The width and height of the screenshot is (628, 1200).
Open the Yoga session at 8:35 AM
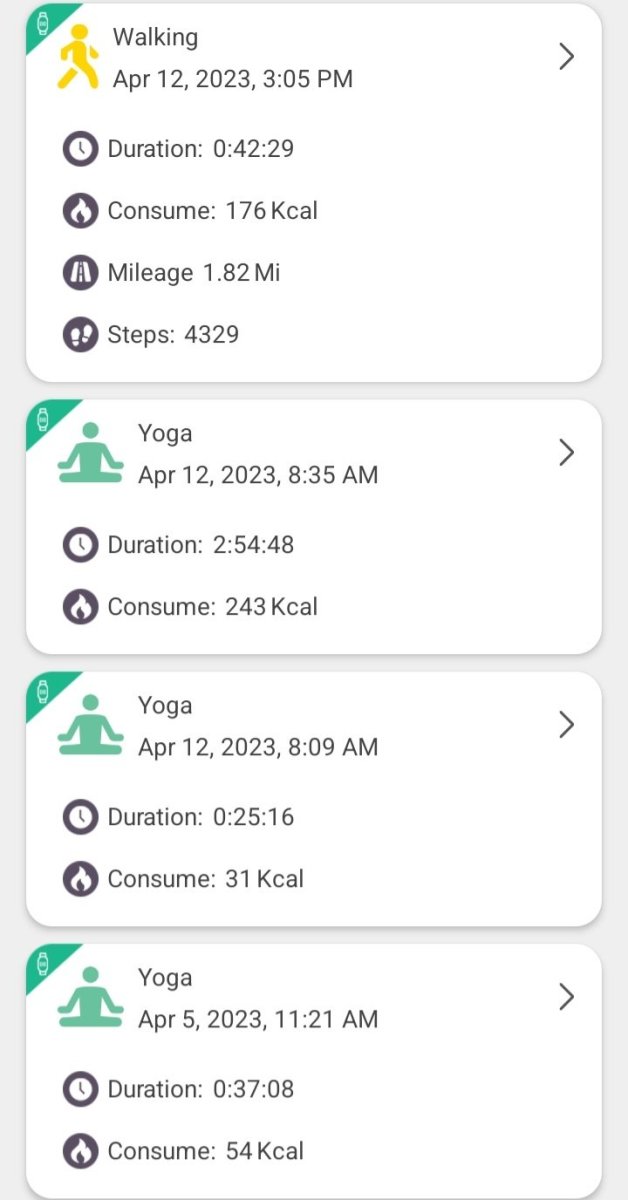[x=313, y=527]
